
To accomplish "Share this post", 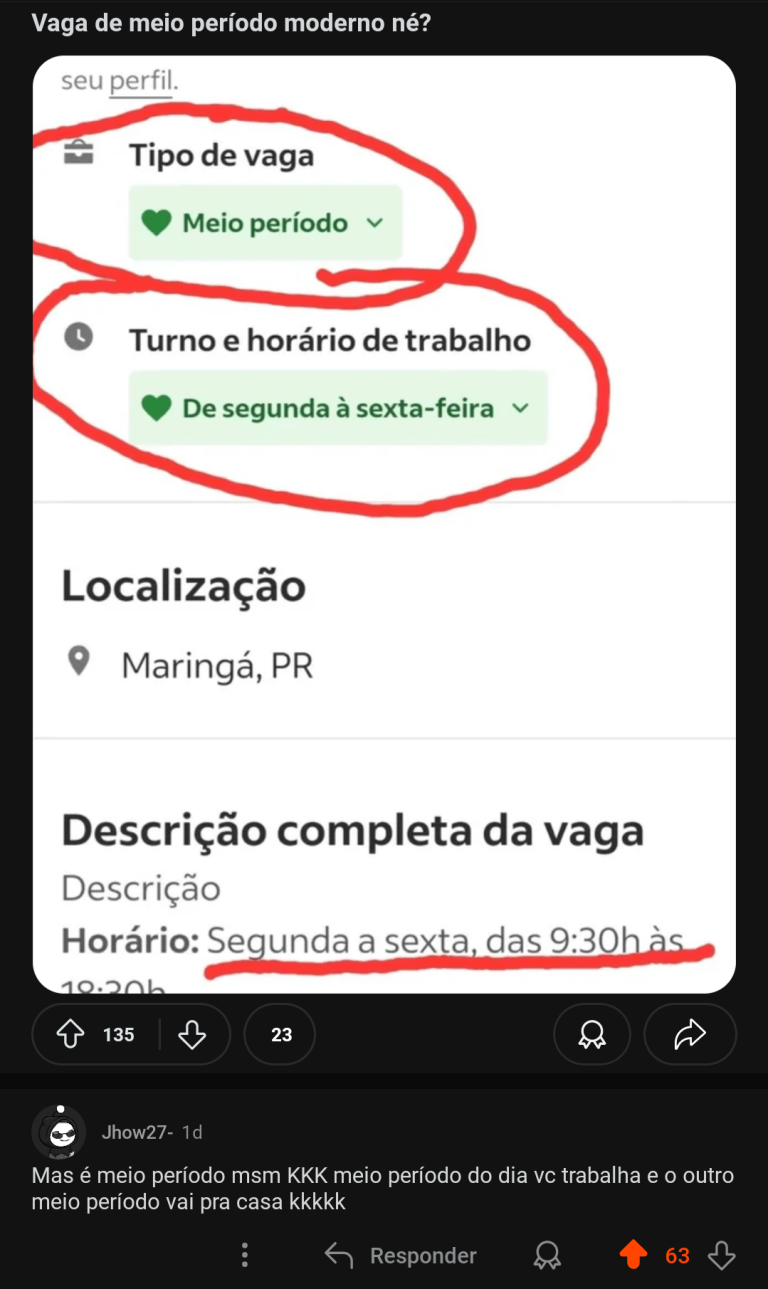I will pos(690,1034).
